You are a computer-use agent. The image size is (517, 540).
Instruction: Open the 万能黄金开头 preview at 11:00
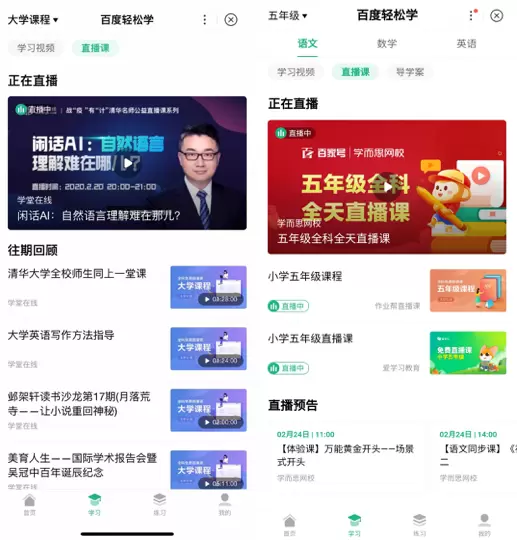tap(347, 455)
